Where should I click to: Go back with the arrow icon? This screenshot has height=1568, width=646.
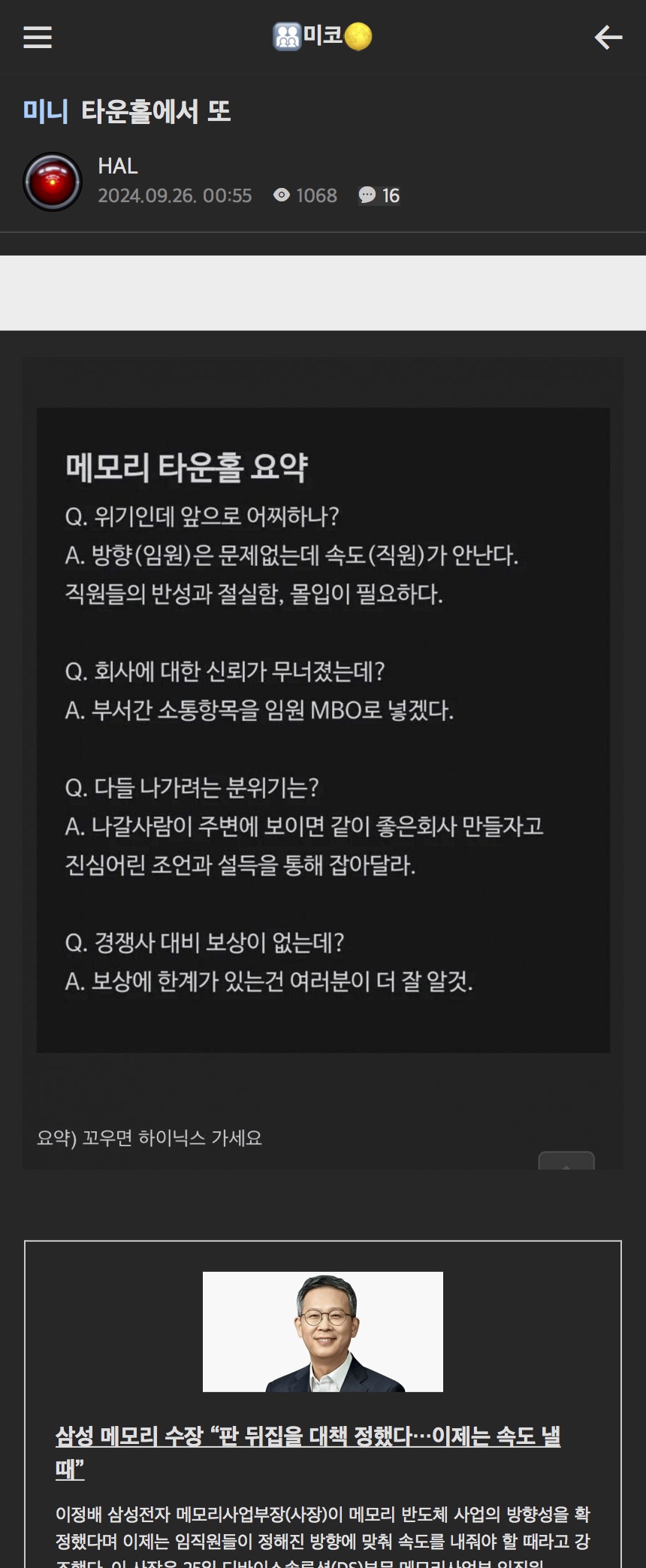point(608,37)
